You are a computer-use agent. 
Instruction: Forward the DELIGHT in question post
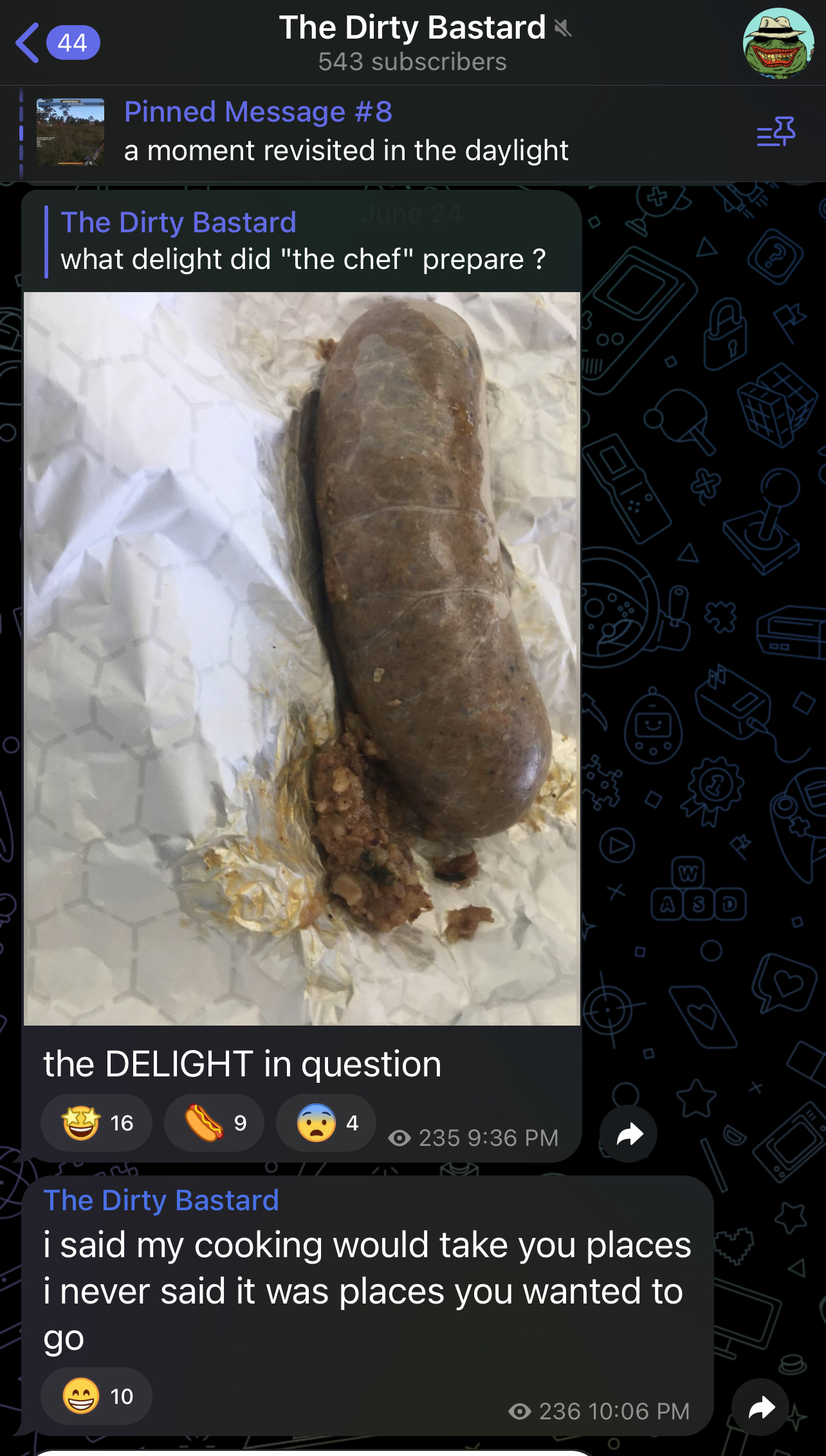629,1134
